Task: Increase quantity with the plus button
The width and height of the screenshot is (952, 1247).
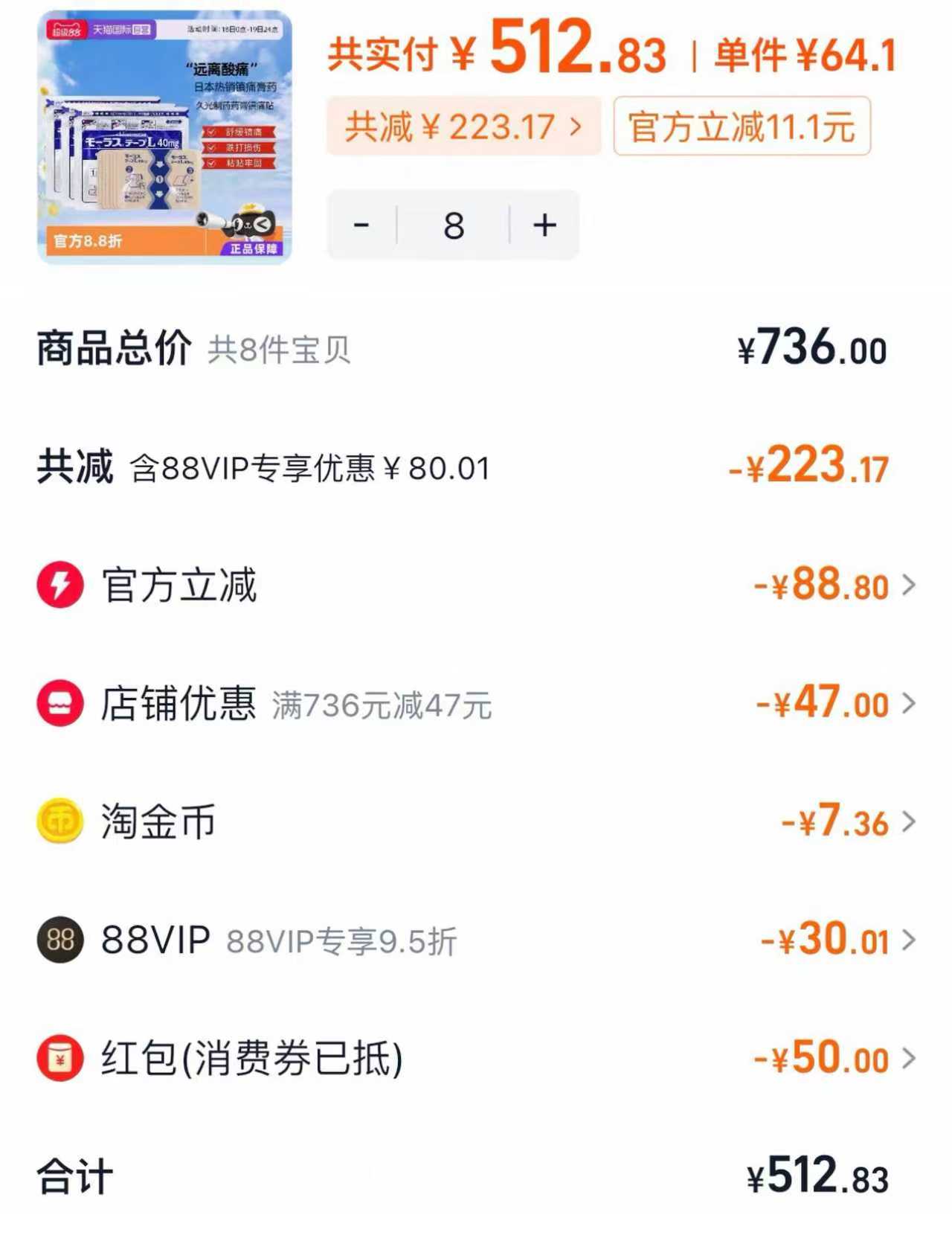Action: click(545, 225)
